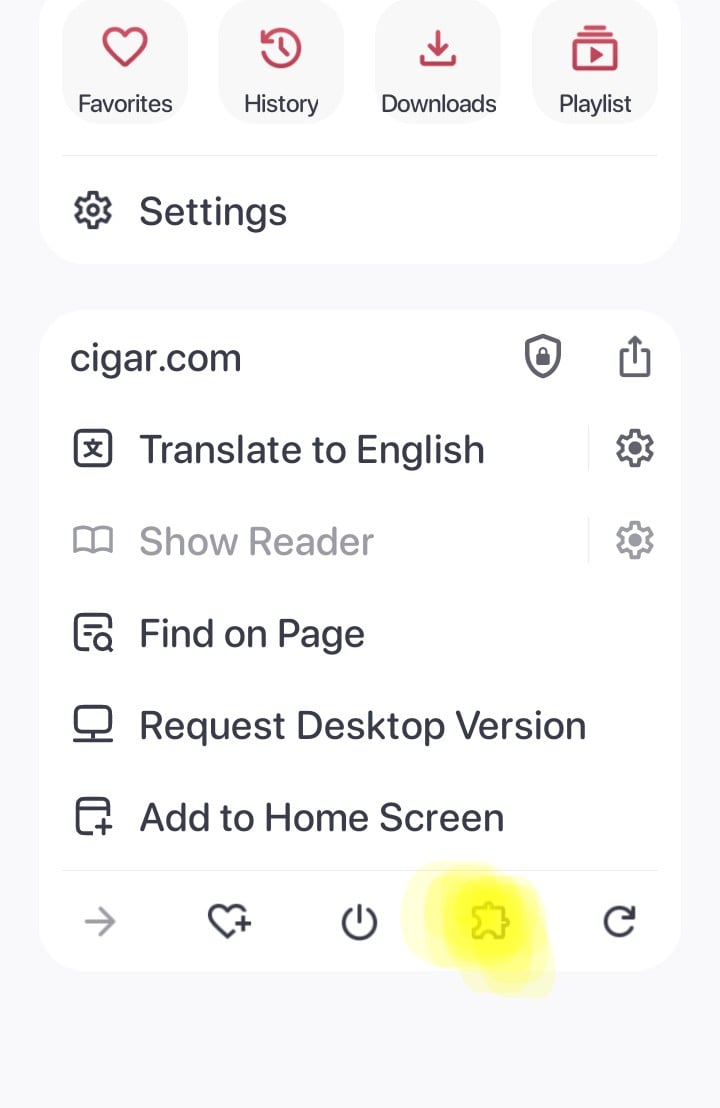Share the cigar.com page
720x1108 pixels.
click(x=635, y=357)
